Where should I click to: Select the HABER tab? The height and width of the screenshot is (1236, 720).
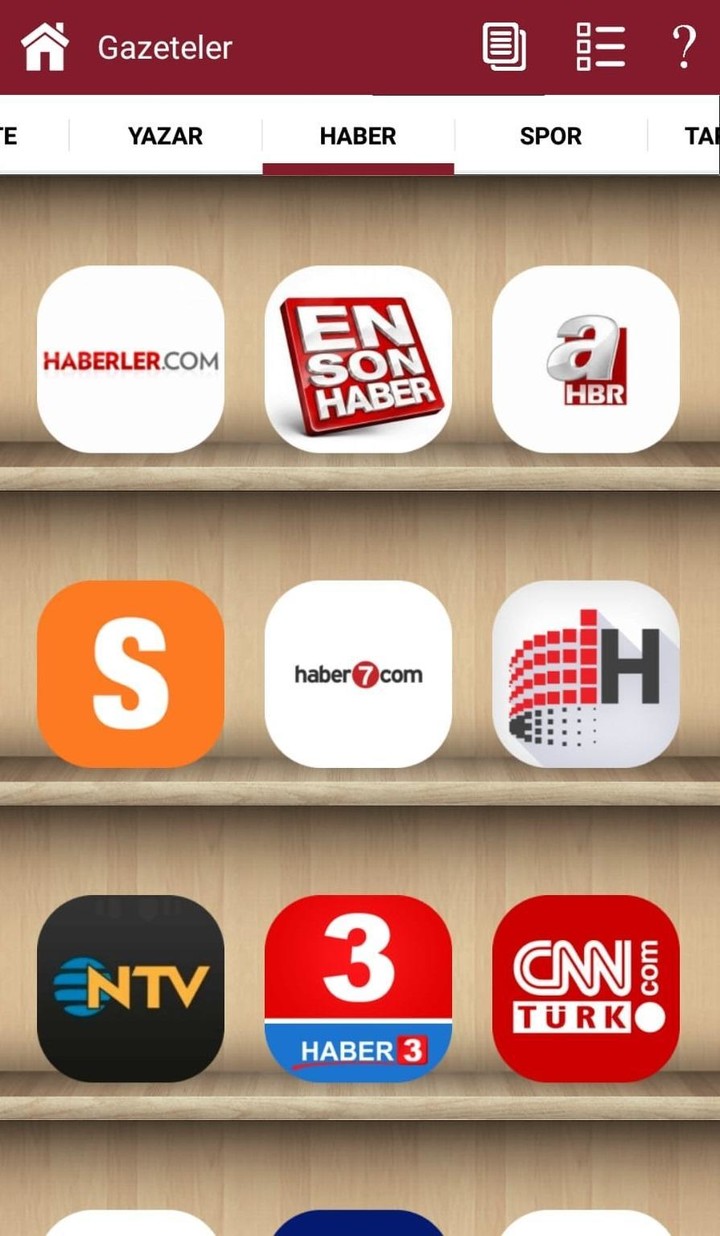click(x=358, y=136)
